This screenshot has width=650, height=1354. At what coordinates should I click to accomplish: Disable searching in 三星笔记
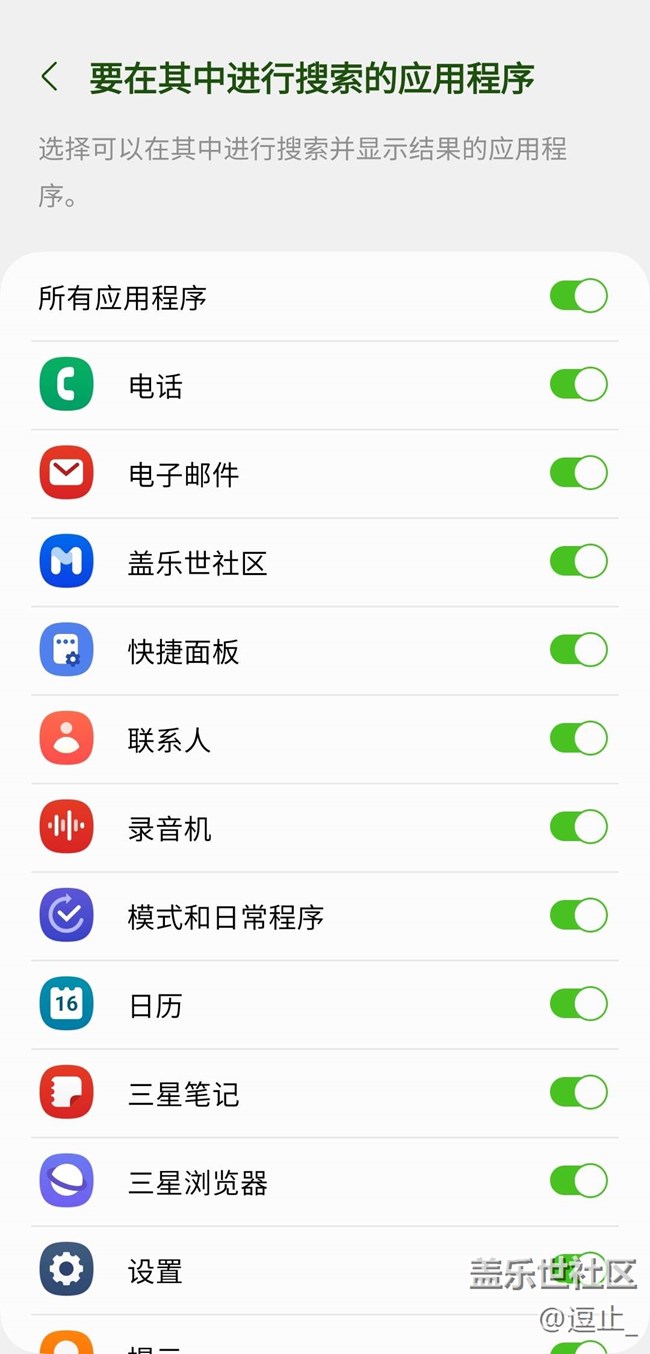pos(578,1093)
